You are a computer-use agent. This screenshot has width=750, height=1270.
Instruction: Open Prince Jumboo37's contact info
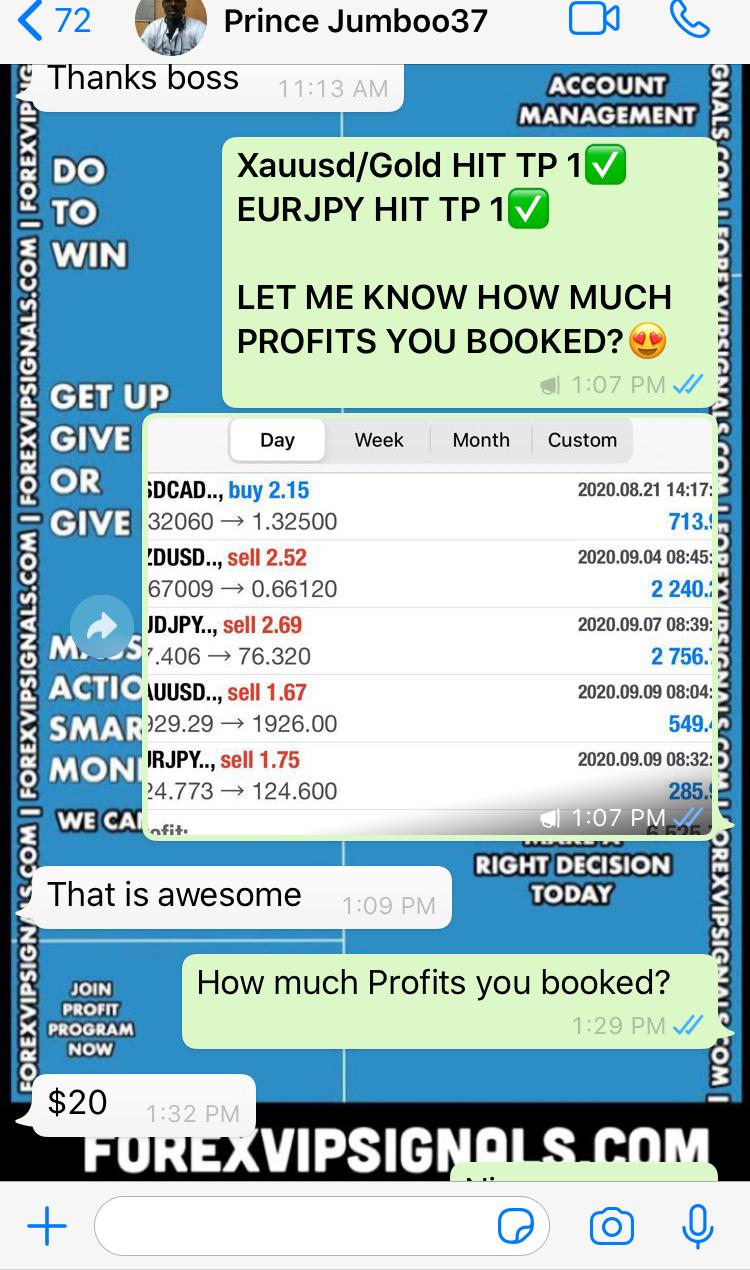point(355,20)
